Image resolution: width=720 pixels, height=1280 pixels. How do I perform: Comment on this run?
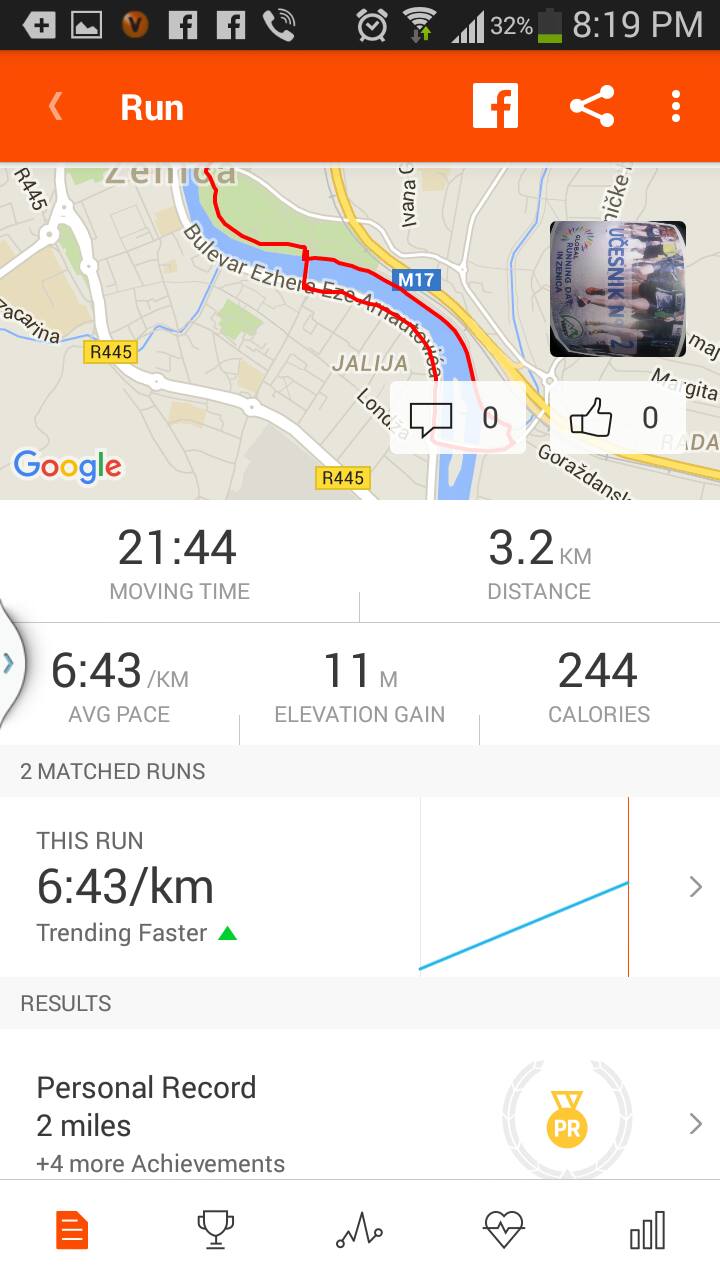point(457,418)
